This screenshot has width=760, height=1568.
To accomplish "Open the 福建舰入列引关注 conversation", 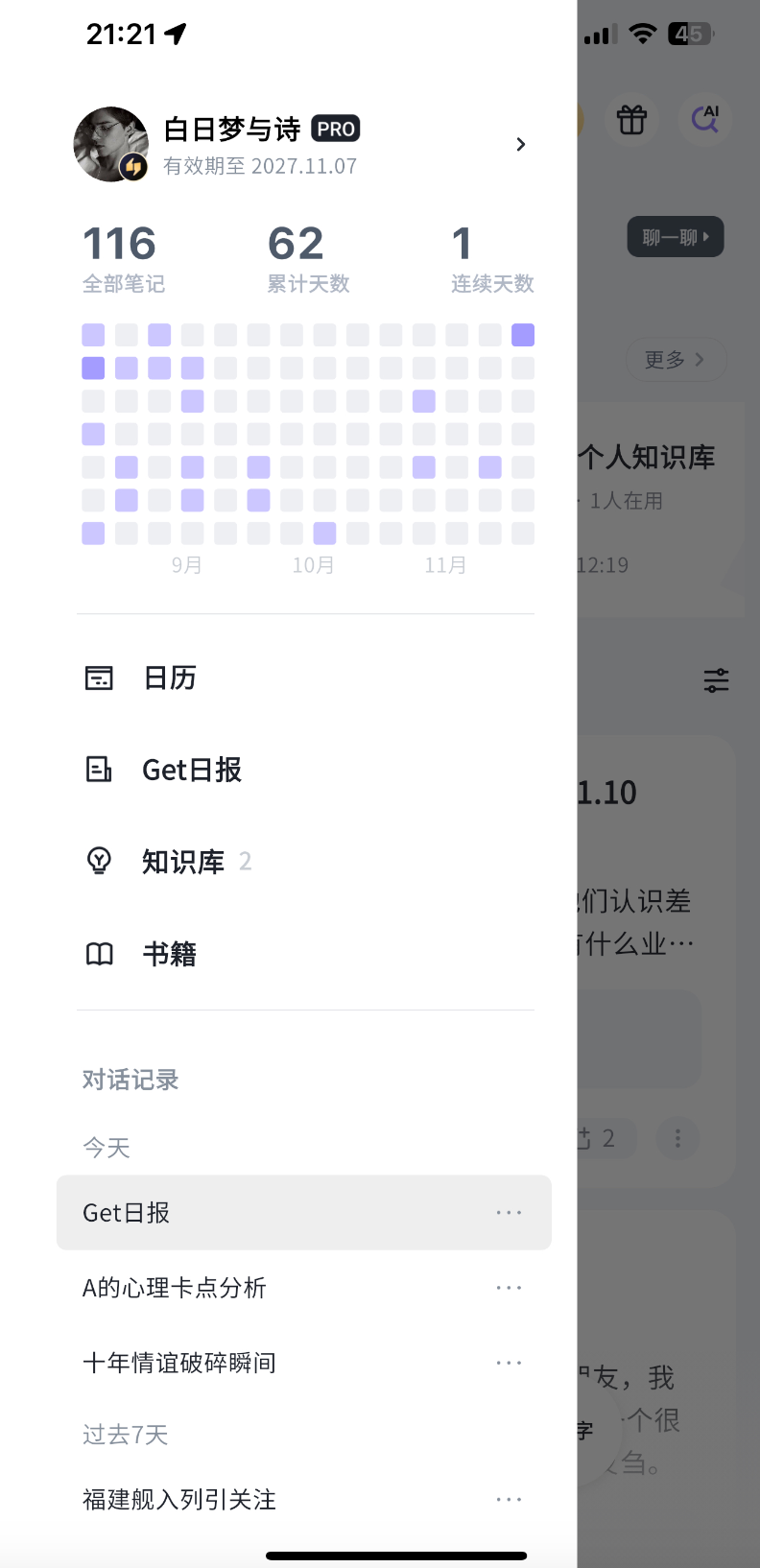I will [x=179, y=1500].
